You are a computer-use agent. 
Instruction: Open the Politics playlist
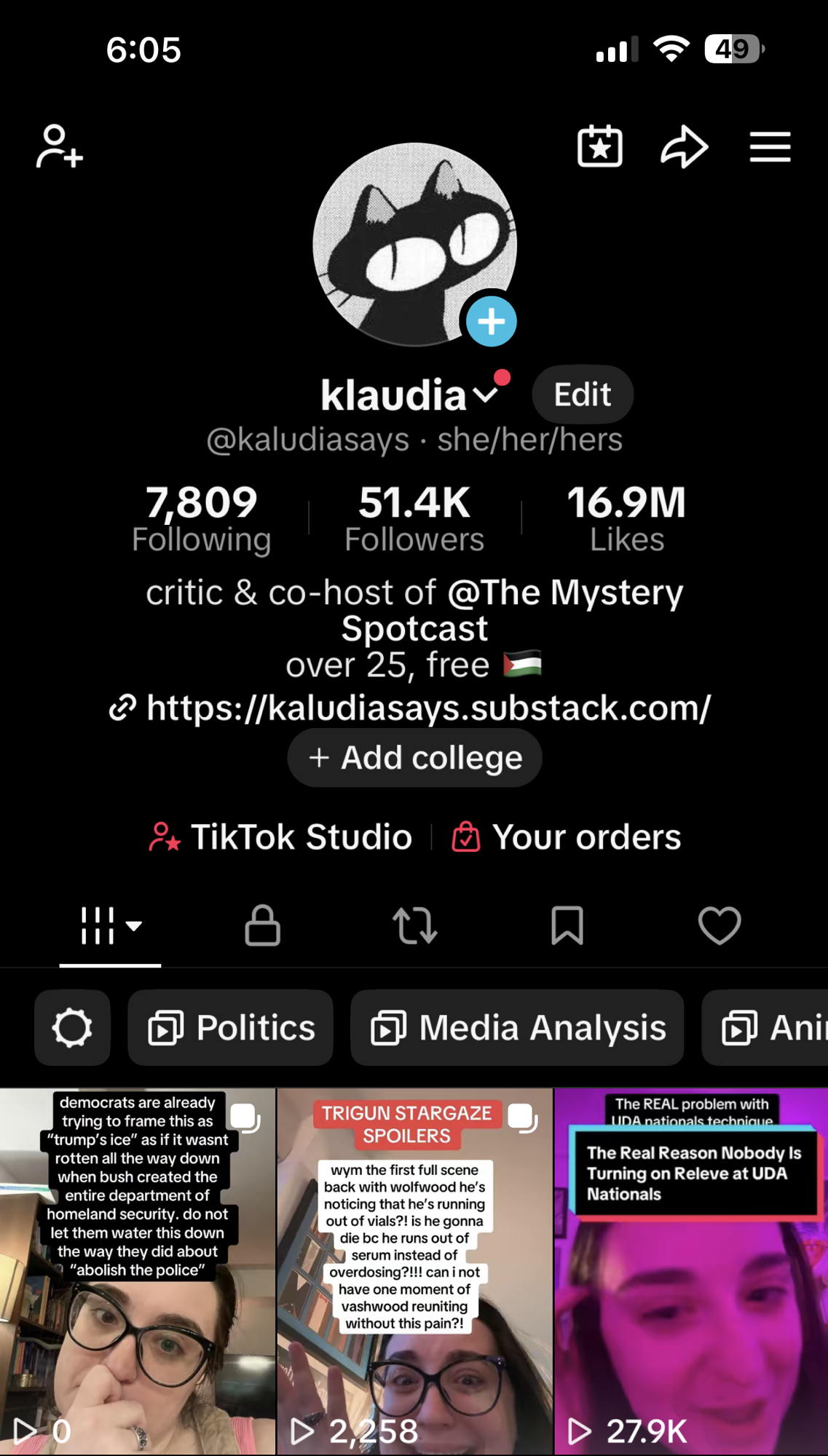tap(231, 1028)
